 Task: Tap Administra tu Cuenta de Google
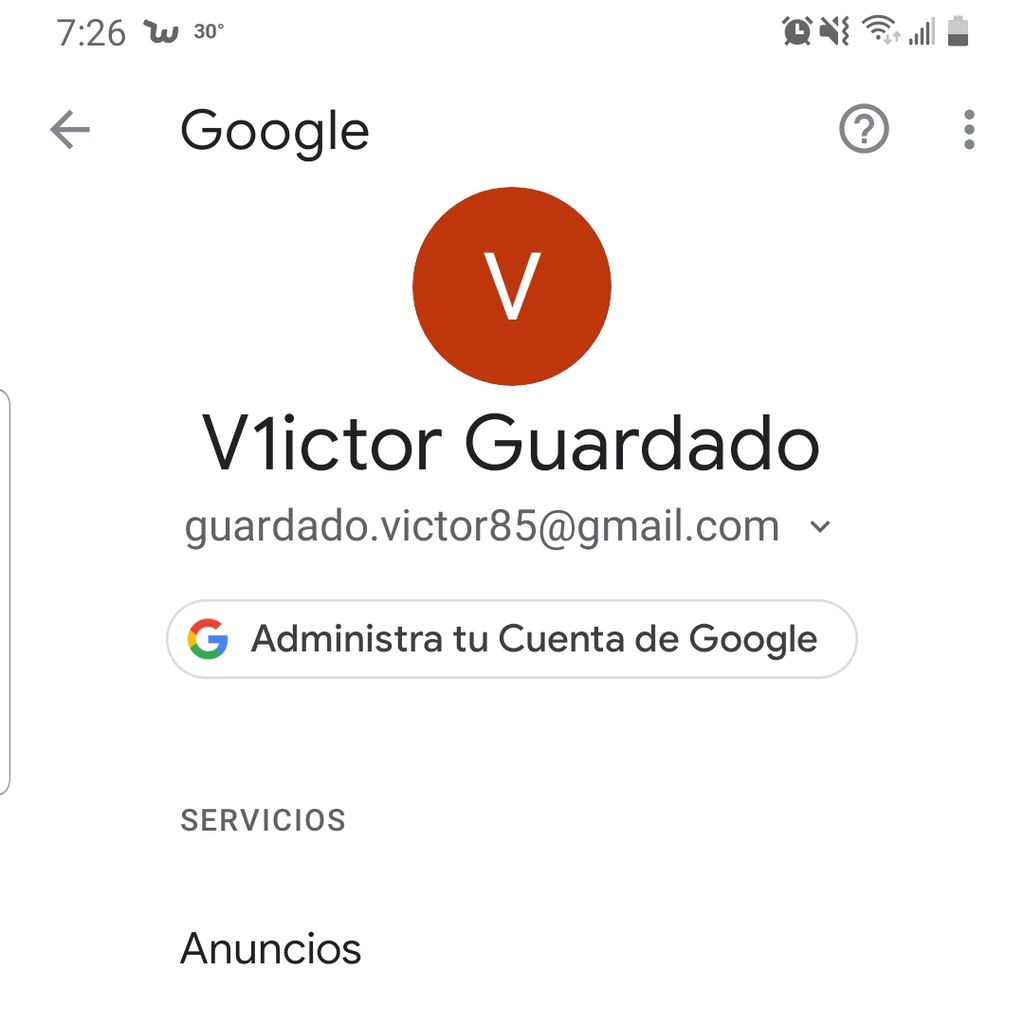pyautogui.click(x=511, y=639)
